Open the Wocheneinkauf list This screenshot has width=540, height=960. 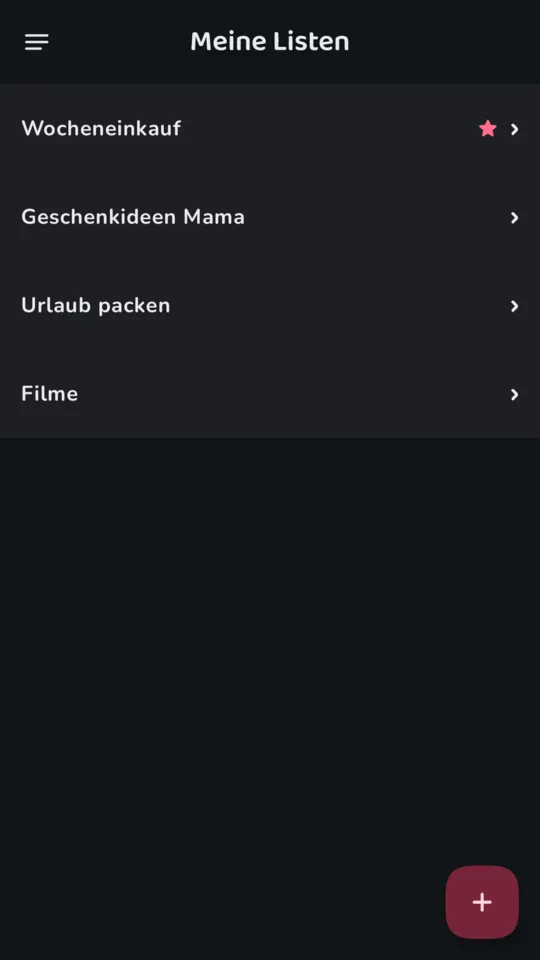tap(270, 129)
